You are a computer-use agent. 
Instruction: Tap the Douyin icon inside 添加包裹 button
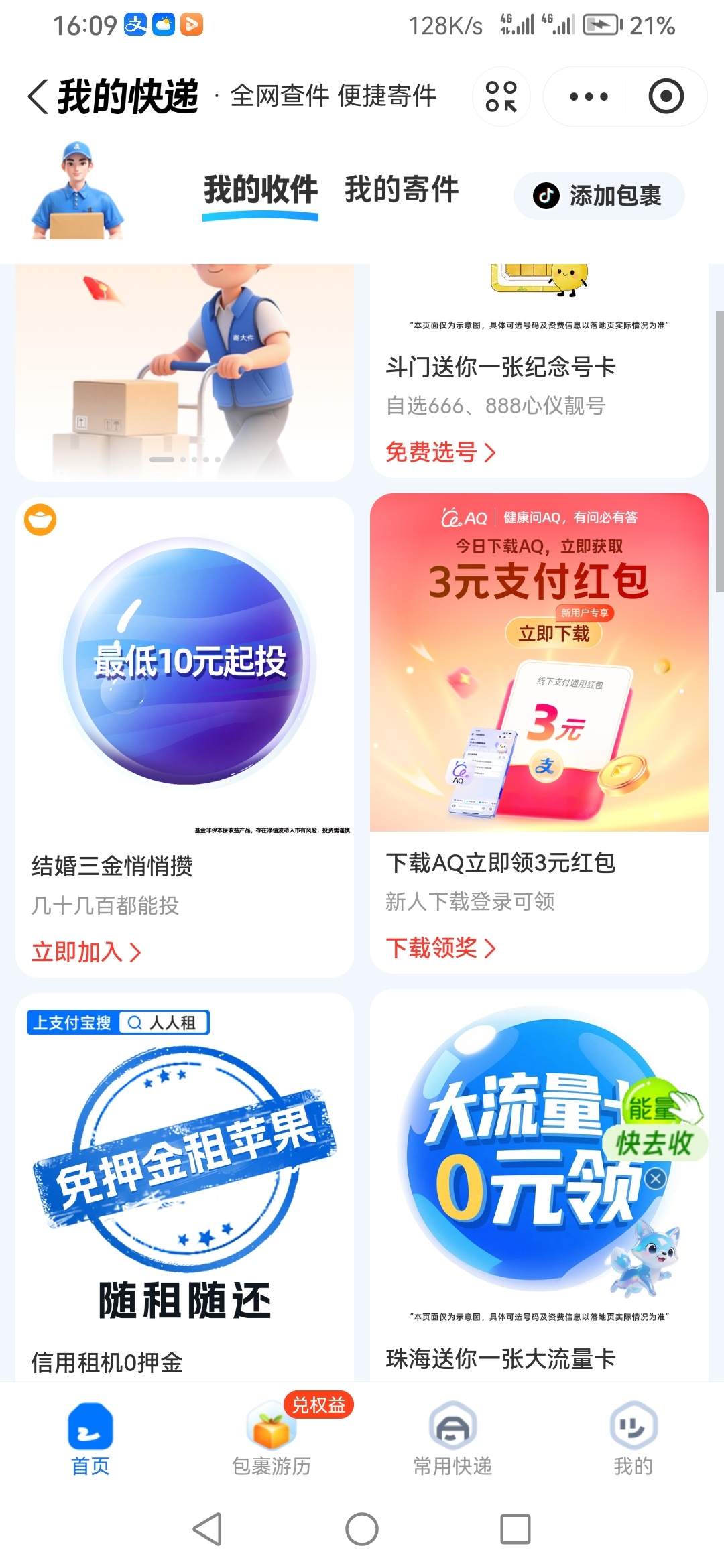(x=548, y=196)
